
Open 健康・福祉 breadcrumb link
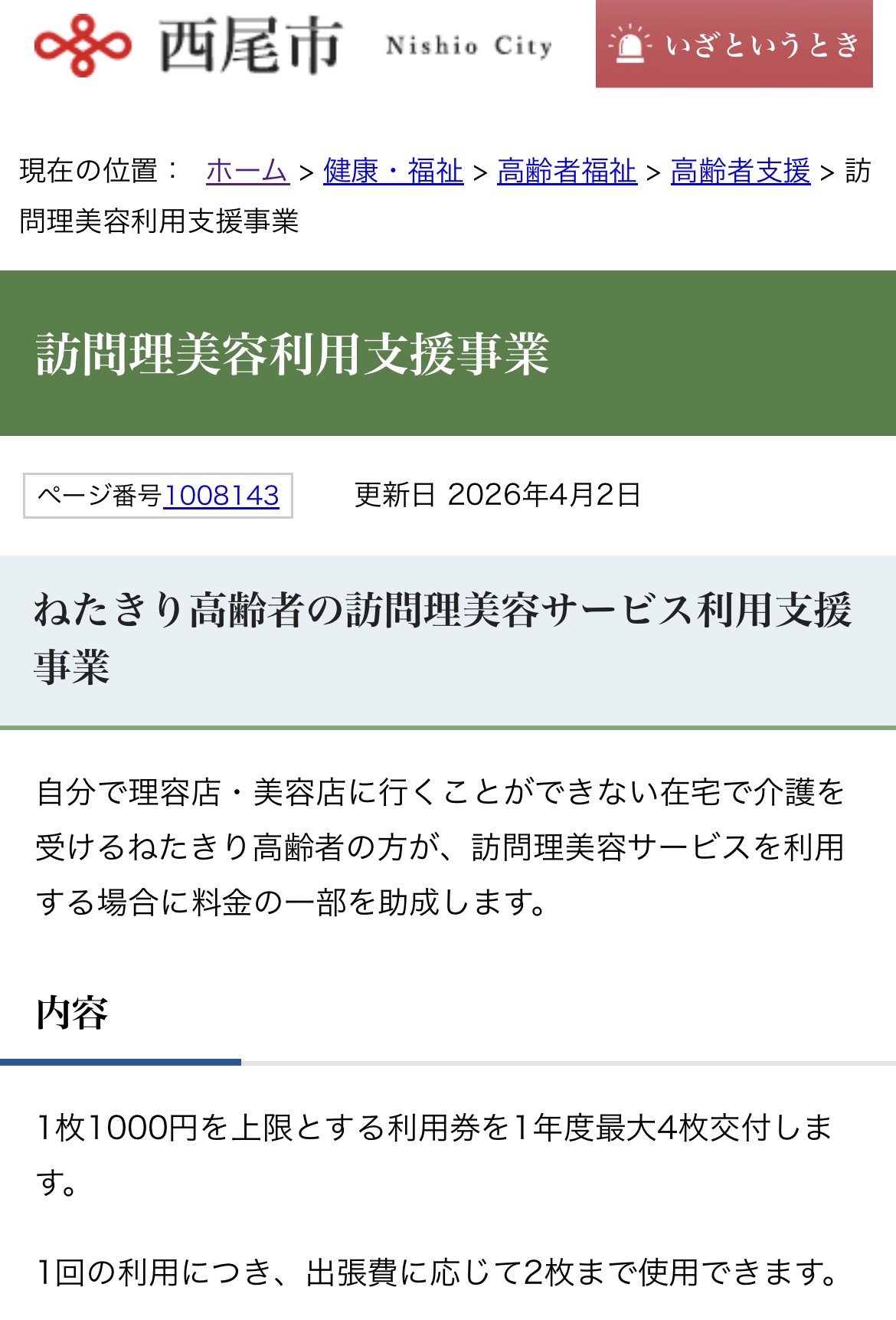coord(393,171)
